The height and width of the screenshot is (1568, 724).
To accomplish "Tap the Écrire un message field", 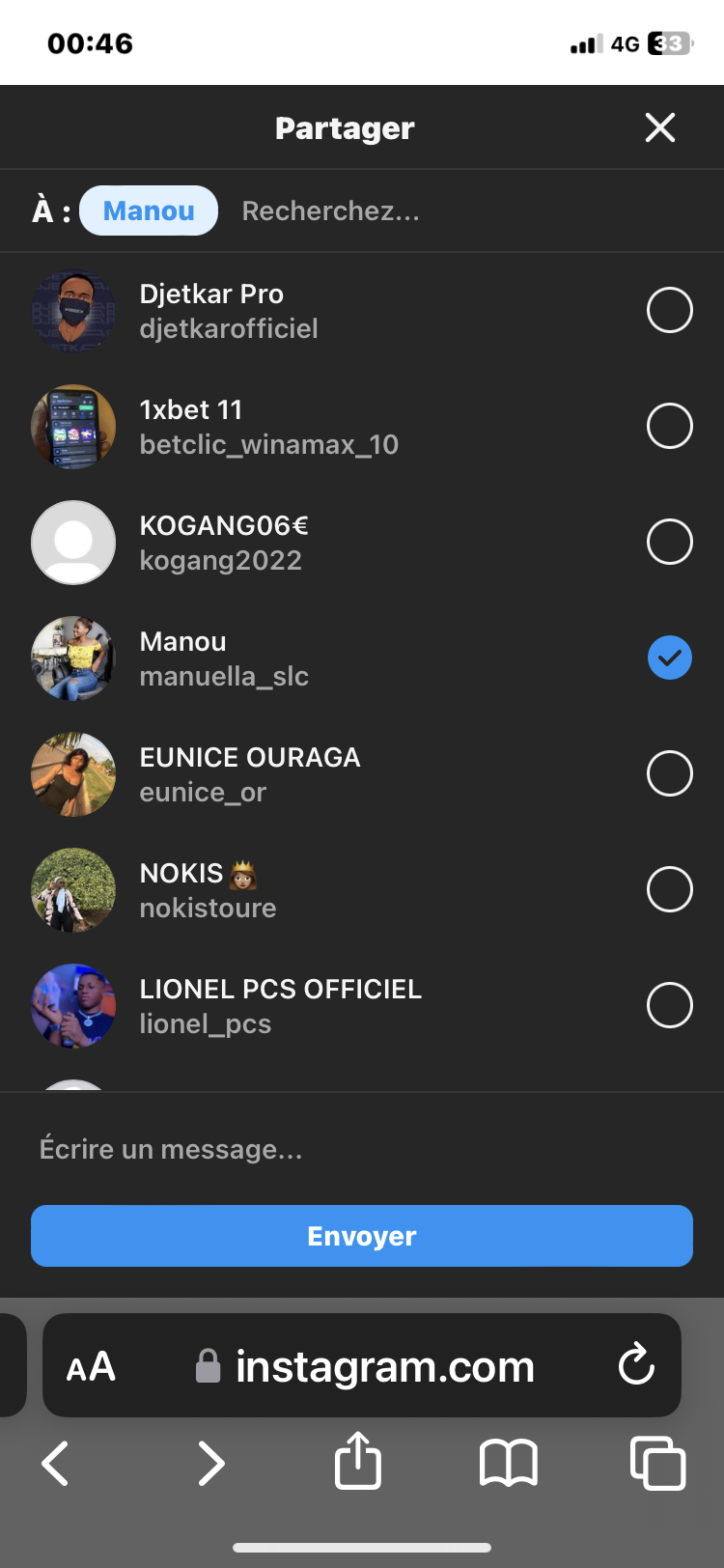I will (362, 1149).
